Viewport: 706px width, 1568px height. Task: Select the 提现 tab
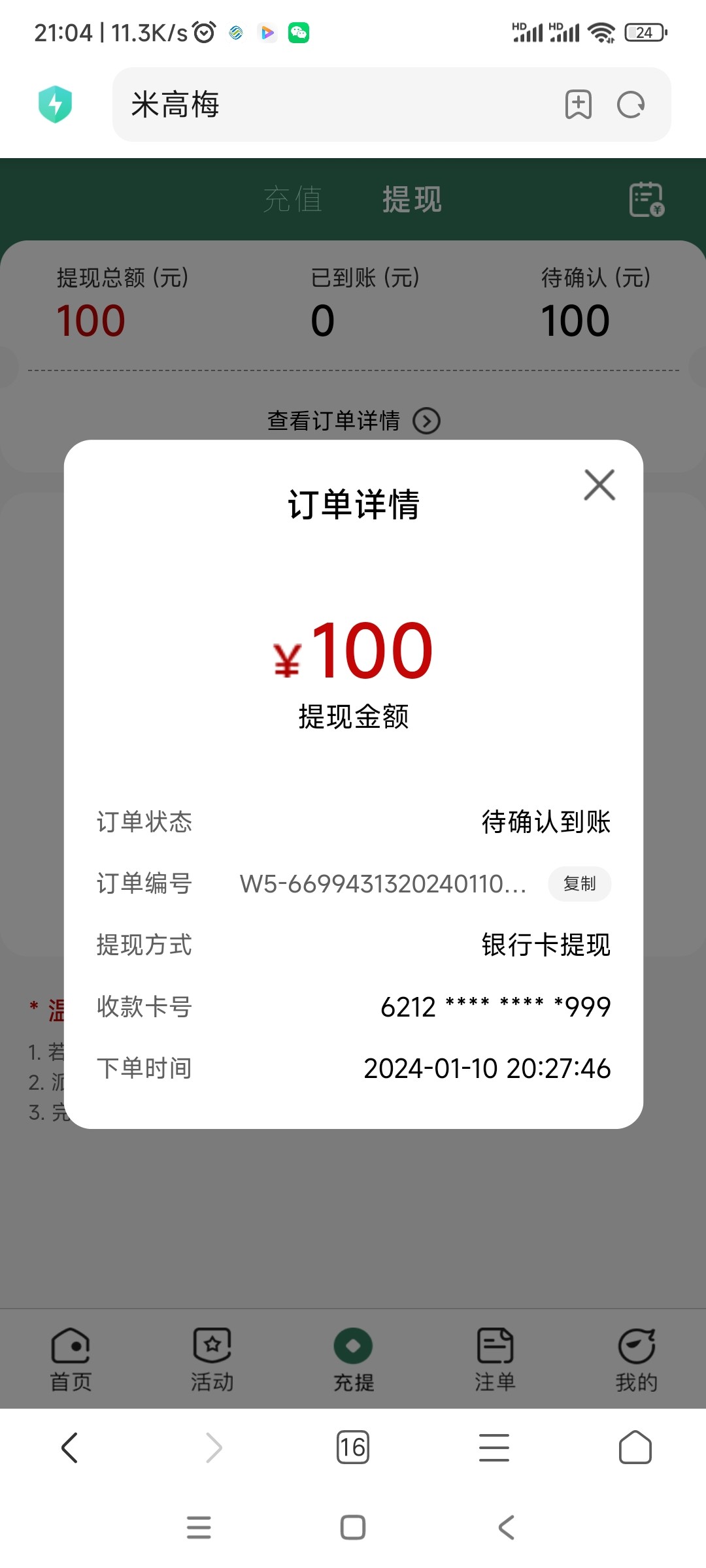(412, 199)
